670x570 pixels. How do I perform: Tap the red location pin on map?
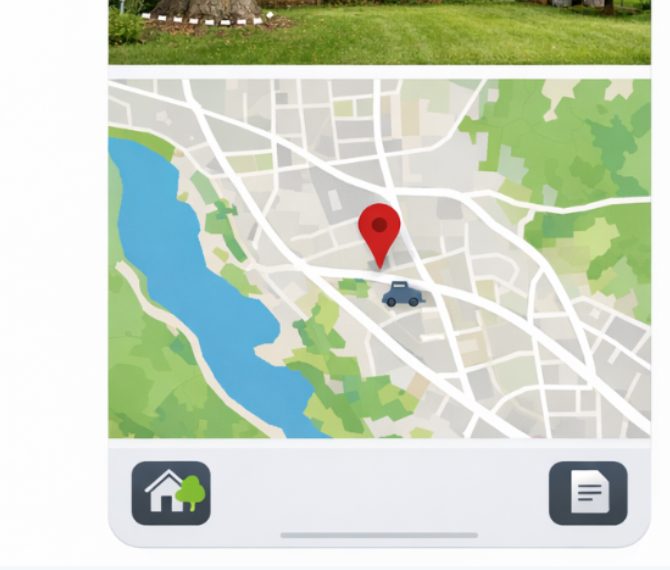pyautogui.click(x=379, y=230)
